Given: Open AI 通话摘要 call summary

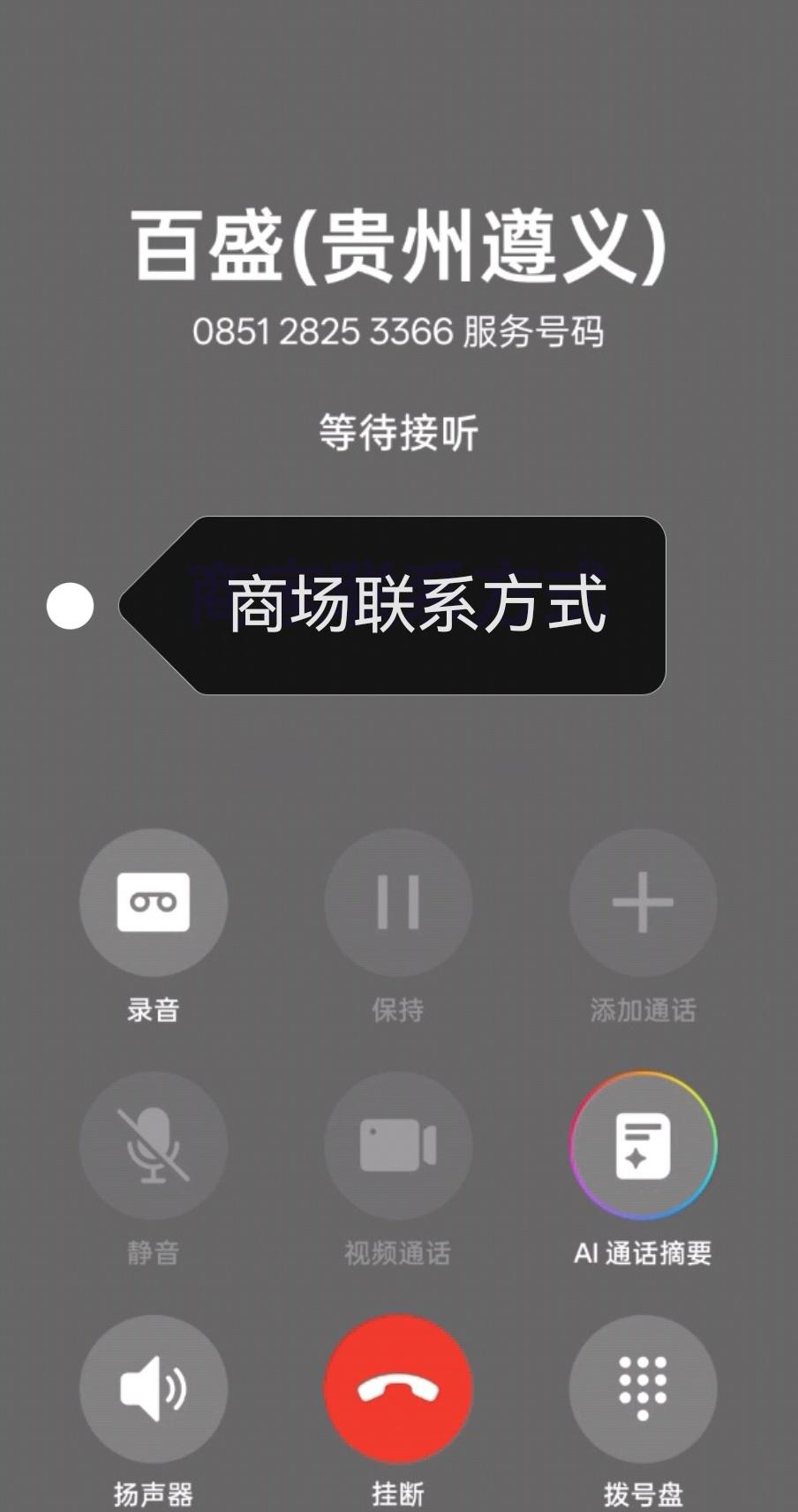Looking at the screenshot, I should pyautogui.click(x=643, y=1145).
